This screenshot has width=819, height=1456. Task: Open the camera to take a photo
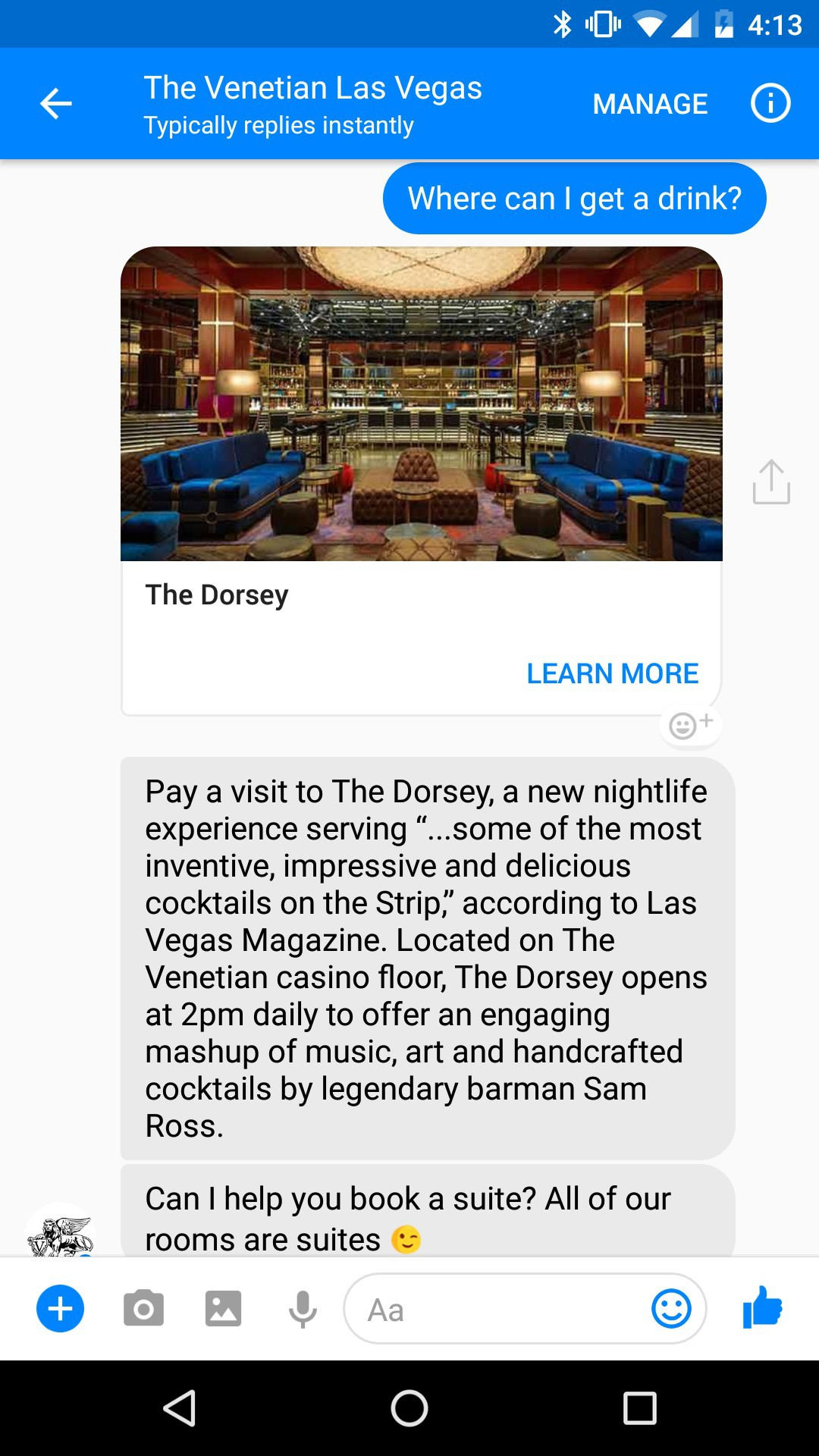pos(143,1309)
